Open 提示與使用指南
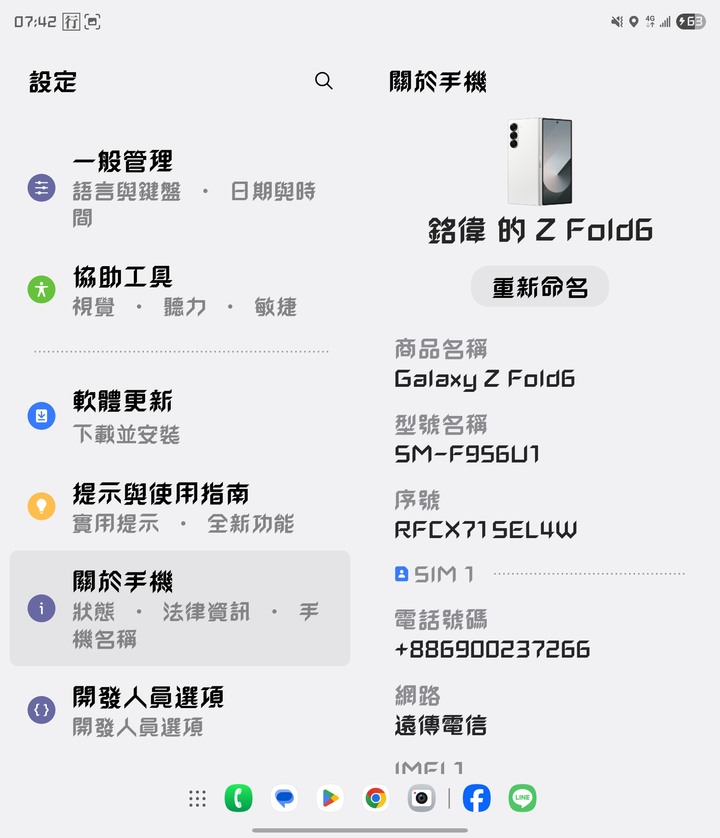Viewport: 720px width, 838px height. click(180, 507)
